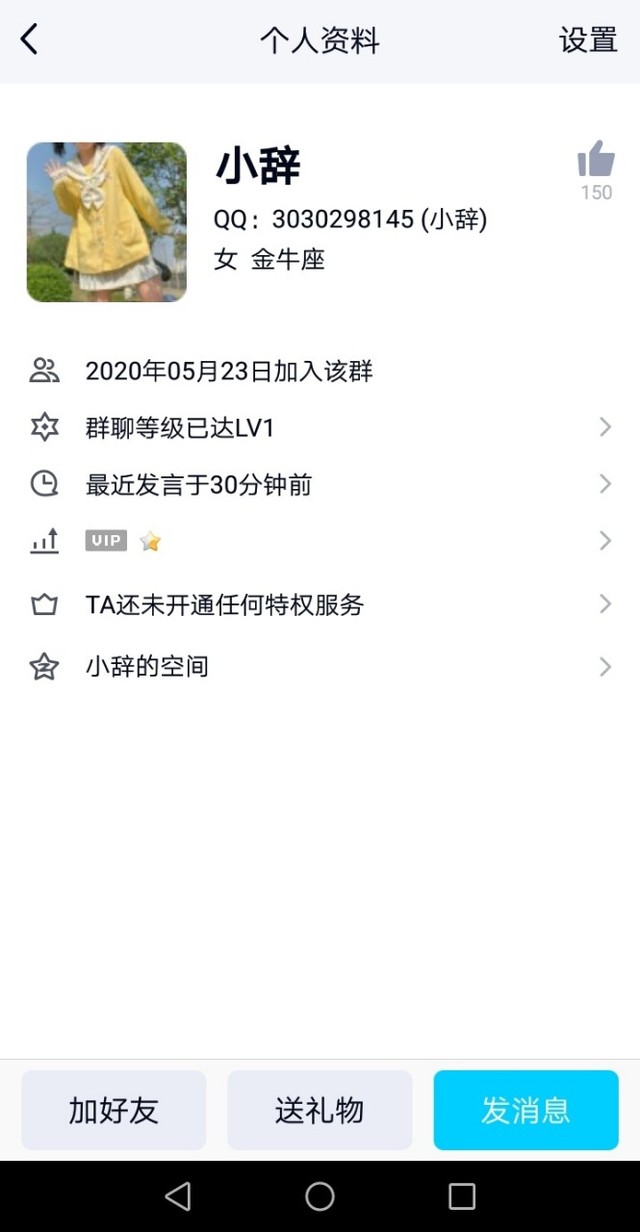Go back using the top-left arrow

30,40
